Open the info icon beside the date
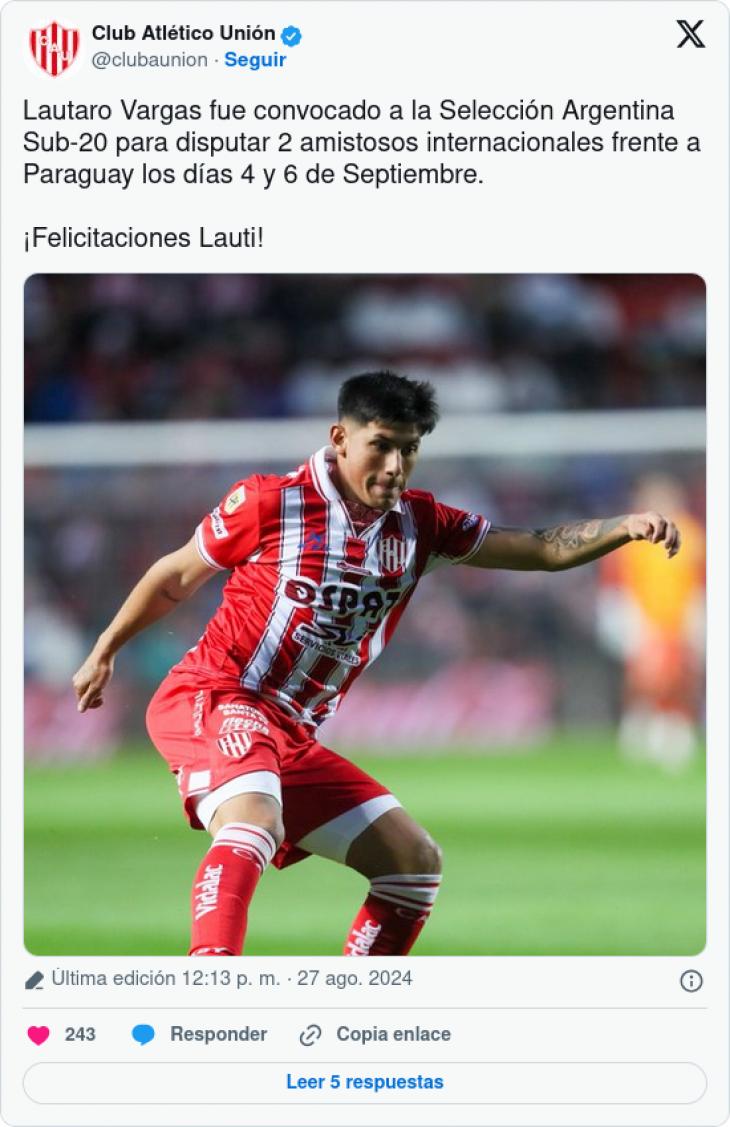This screenshot has height=1127, width=730. click(691, 981)
